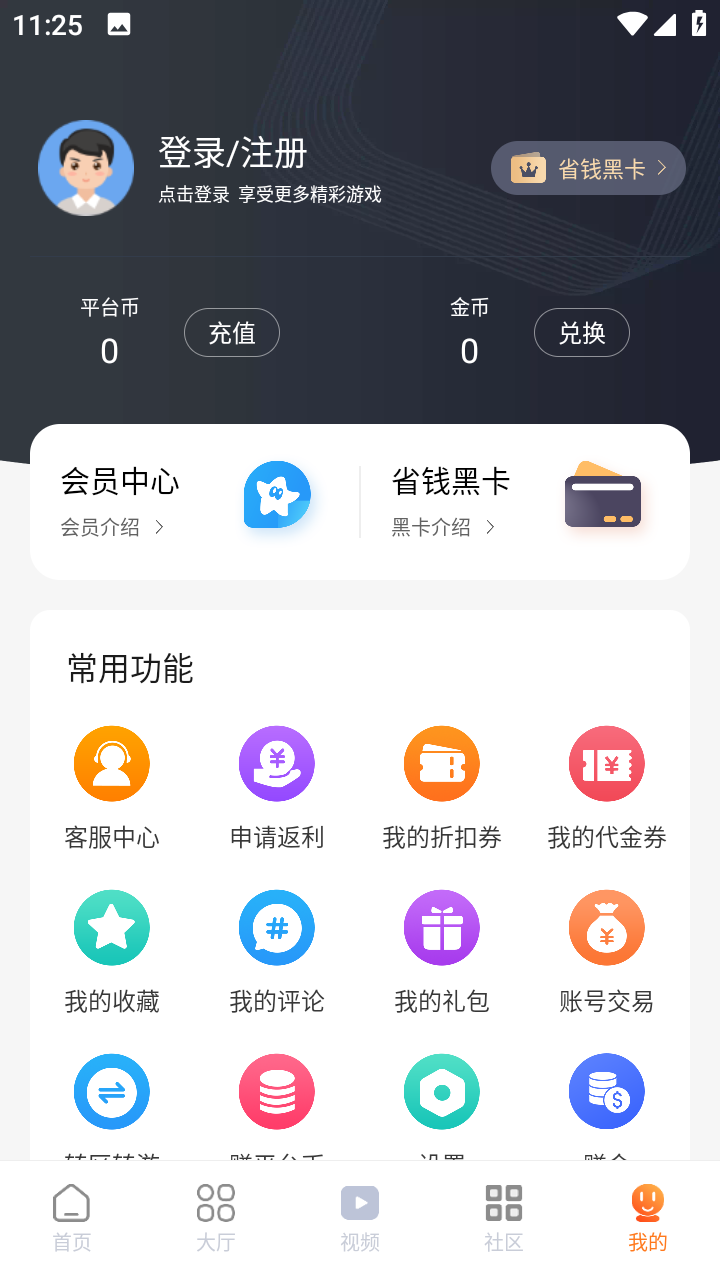The image size is (720, 1280).
Task: Tap the 充值 recharge button
Action: point(231,332)
